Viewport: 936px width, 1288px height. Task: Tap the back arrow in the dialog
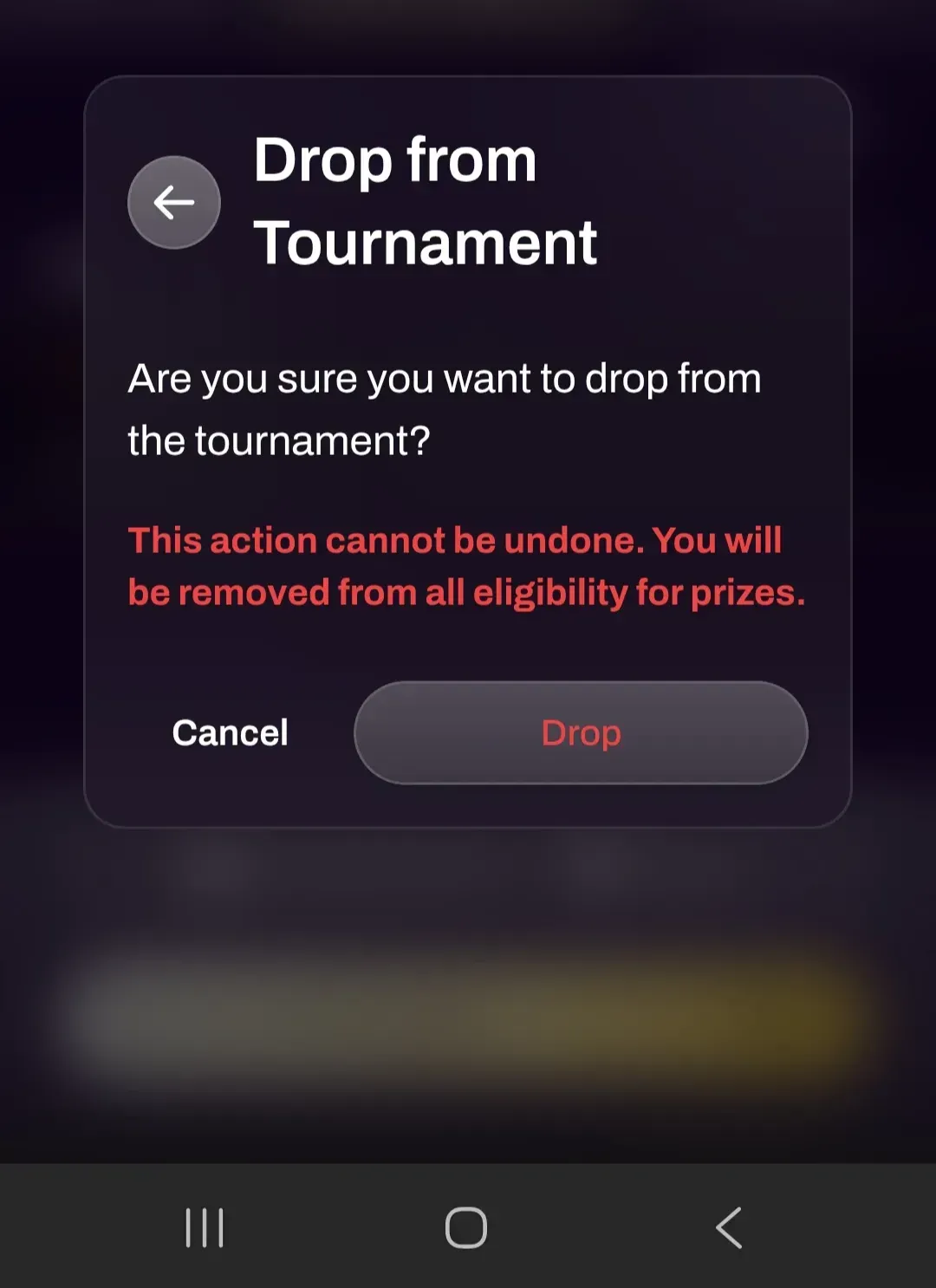pos(174,203)
